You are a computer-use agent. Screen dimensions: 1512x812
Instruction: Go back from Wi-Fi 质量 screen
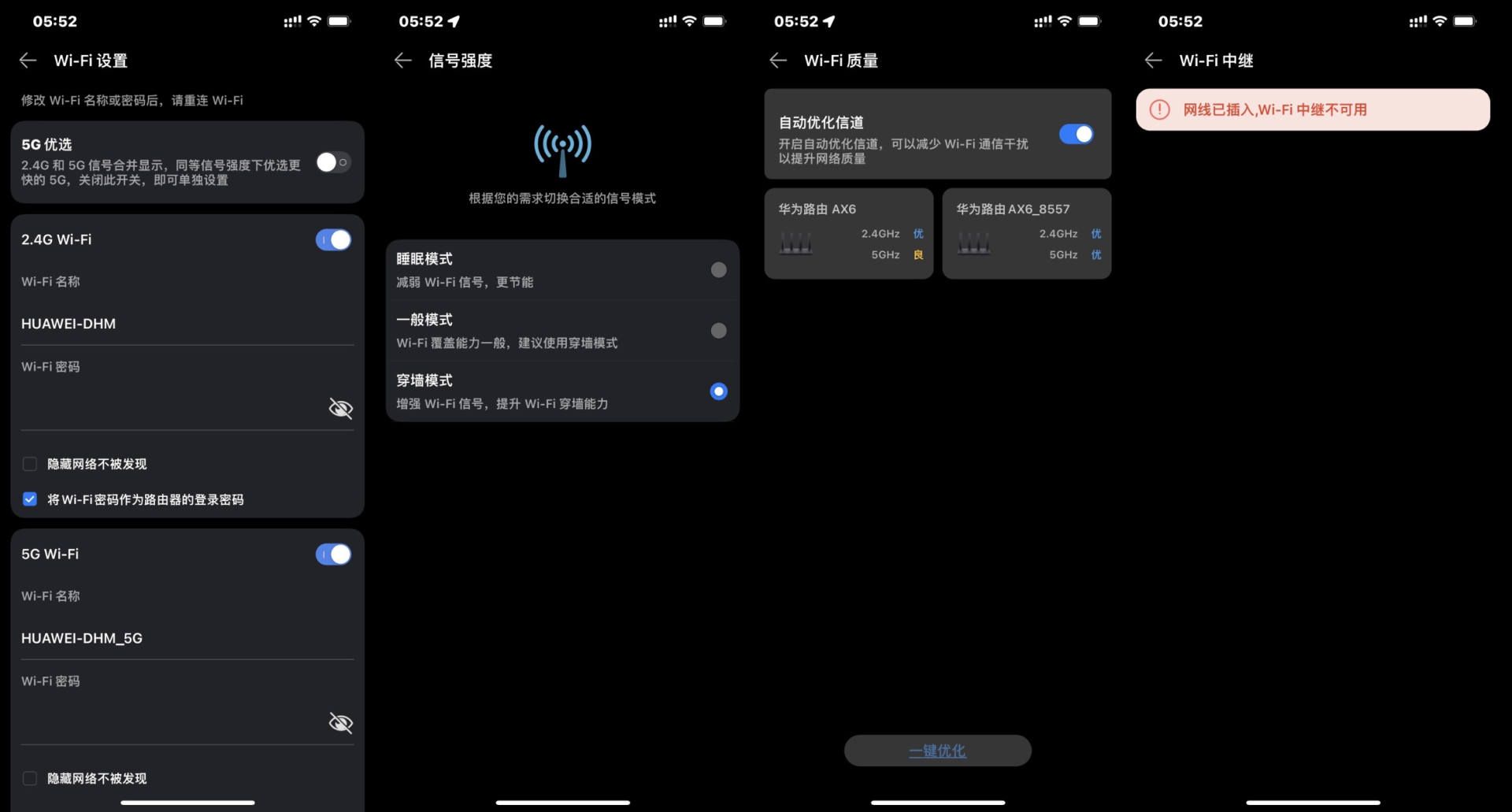click(778, 61)
